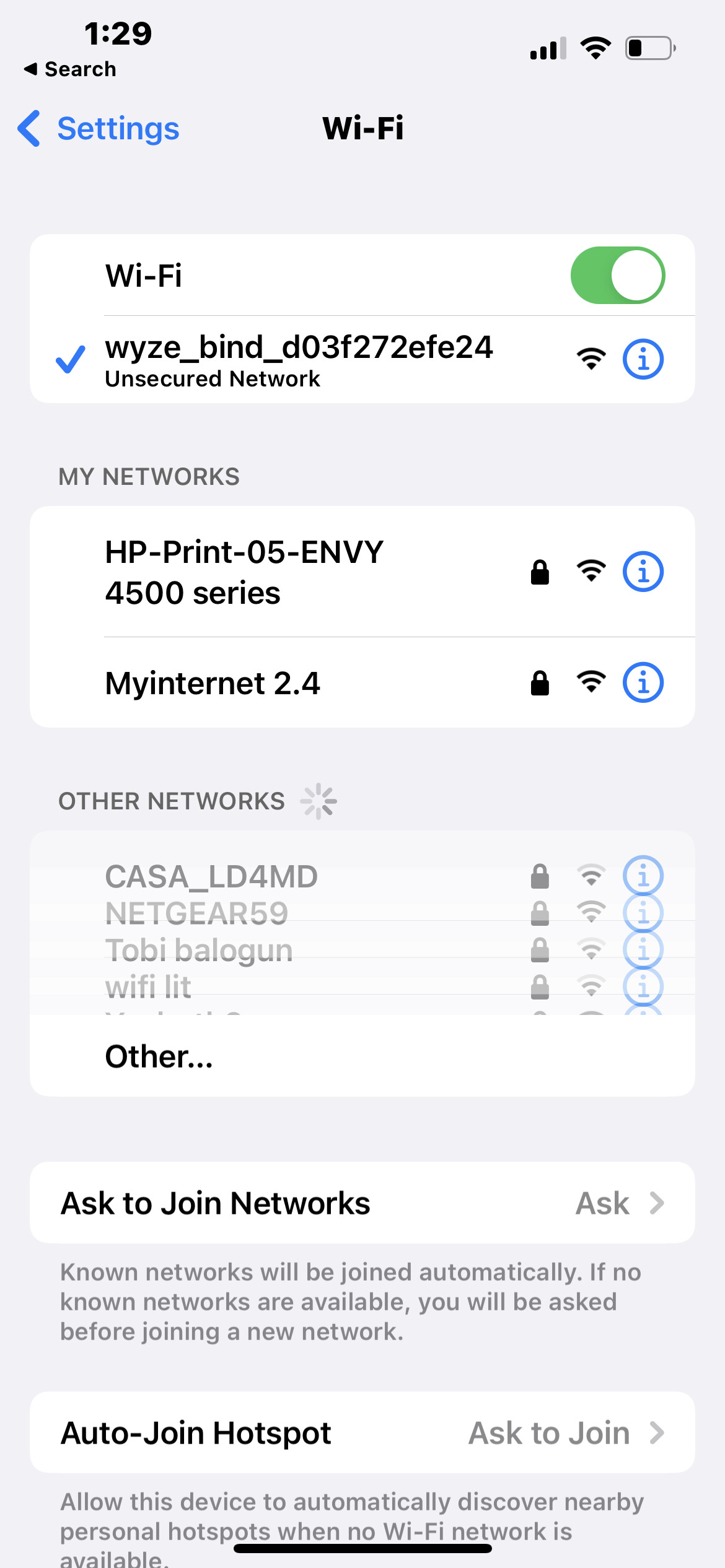Choose Other... to enter a network manually

pyautogui.click(x=362, y=1056)
